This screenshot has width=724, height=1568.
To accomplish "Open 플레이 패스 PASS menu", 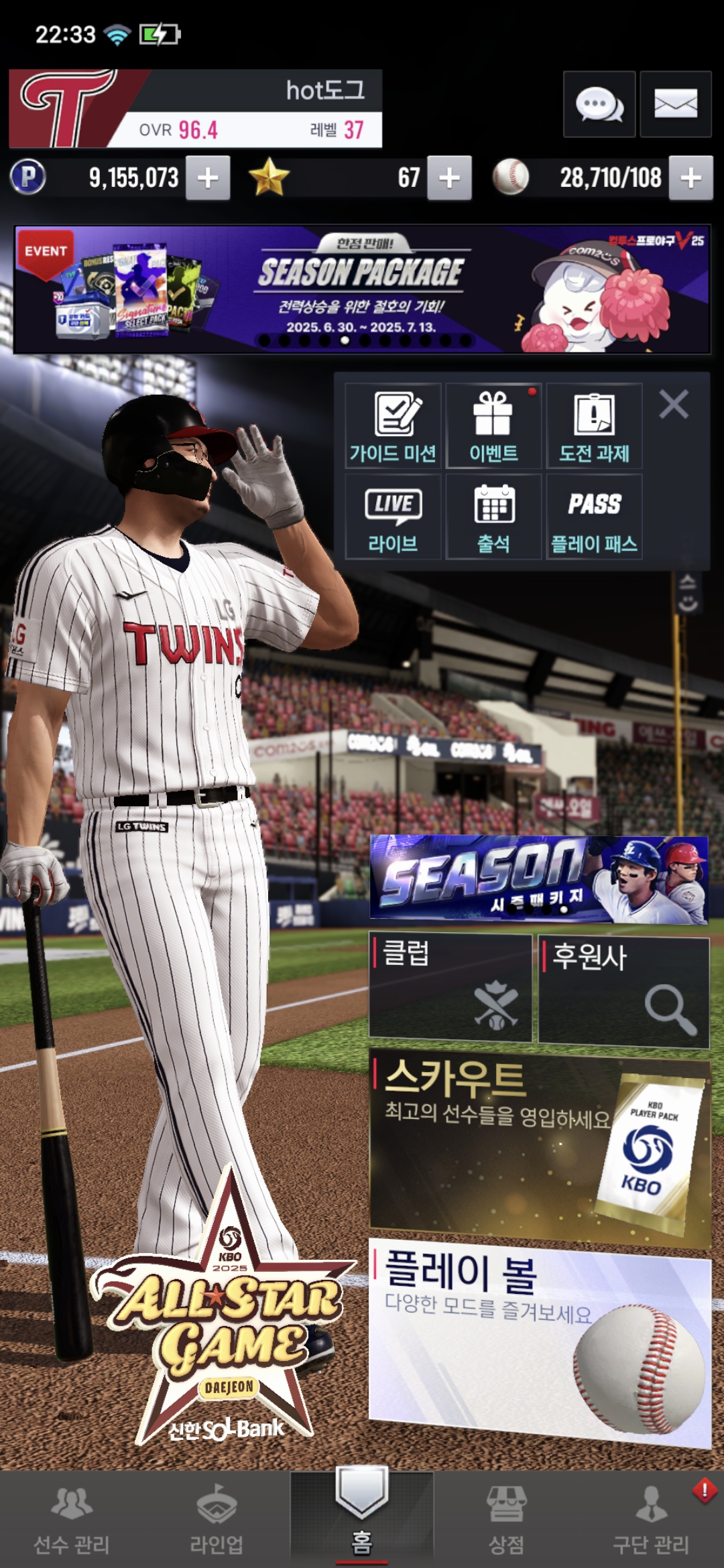I will [594, 517].
